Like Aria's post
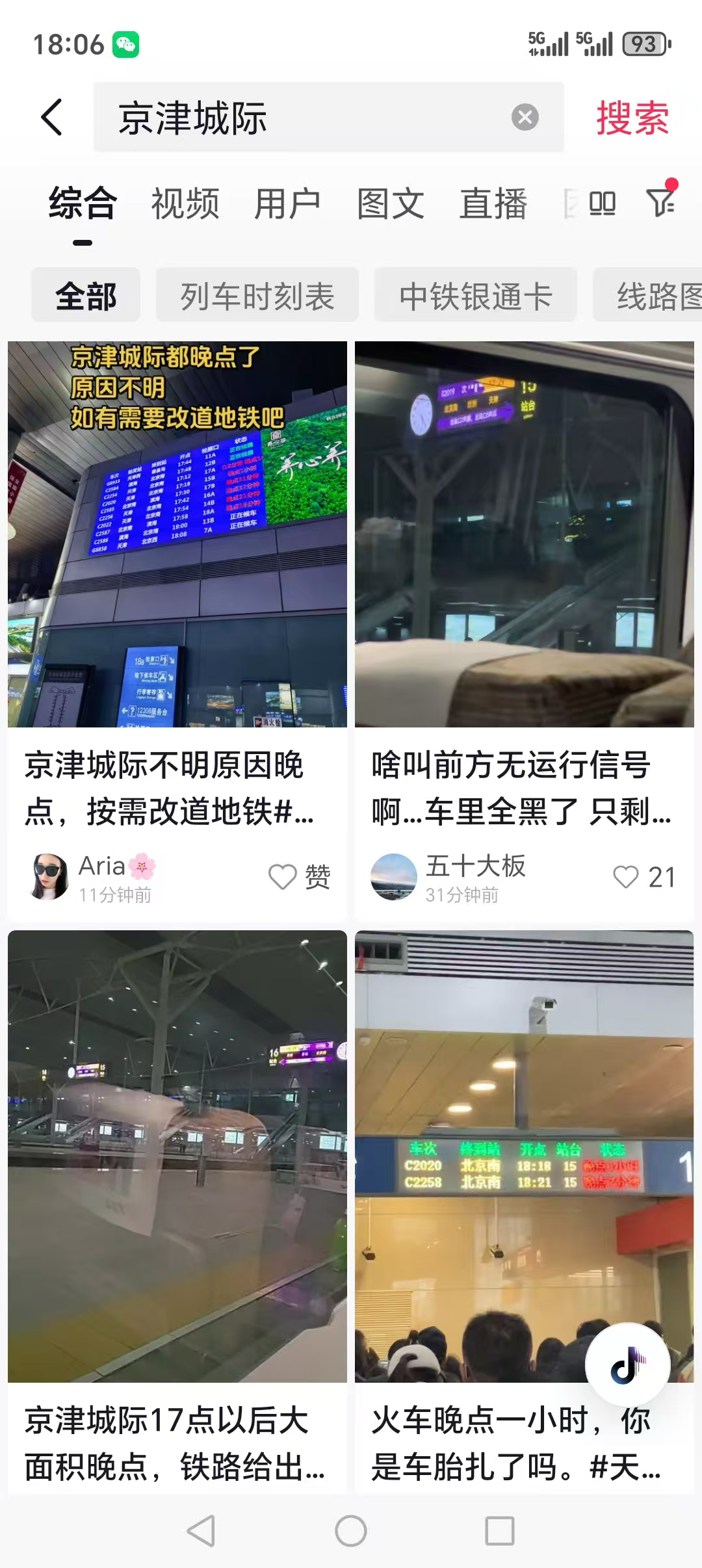This screenshot has width=702, height=1568. click(283, 877)
